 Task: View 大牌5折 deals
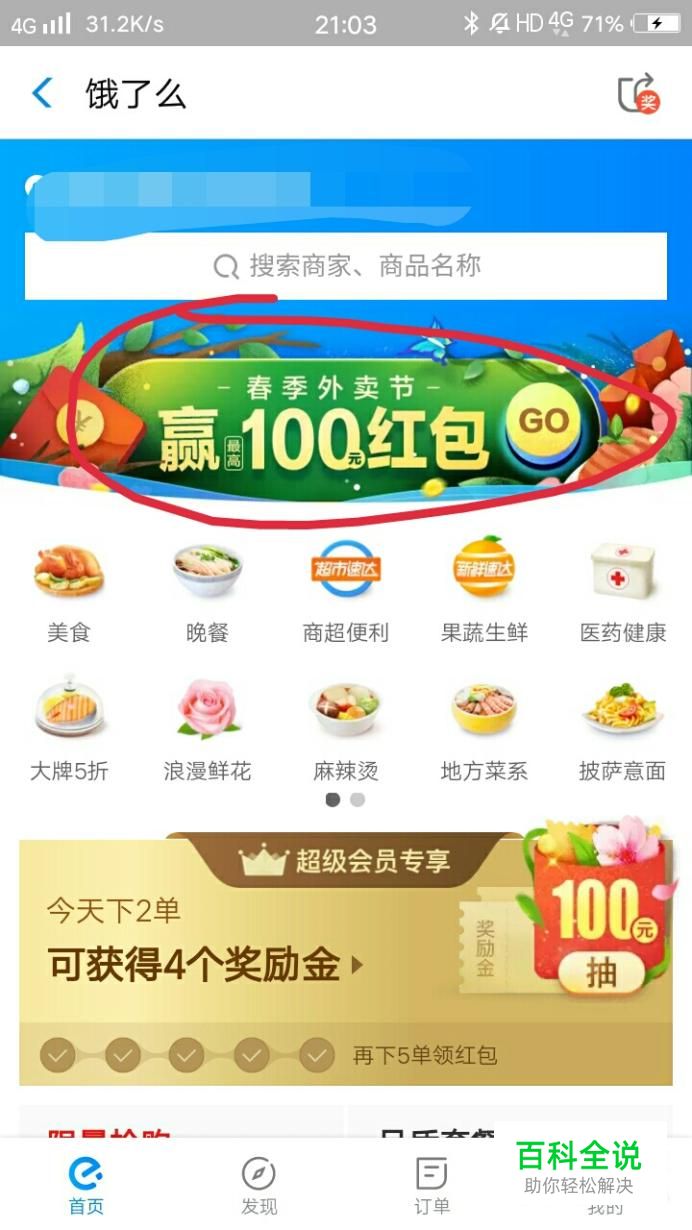coord(68,728)
